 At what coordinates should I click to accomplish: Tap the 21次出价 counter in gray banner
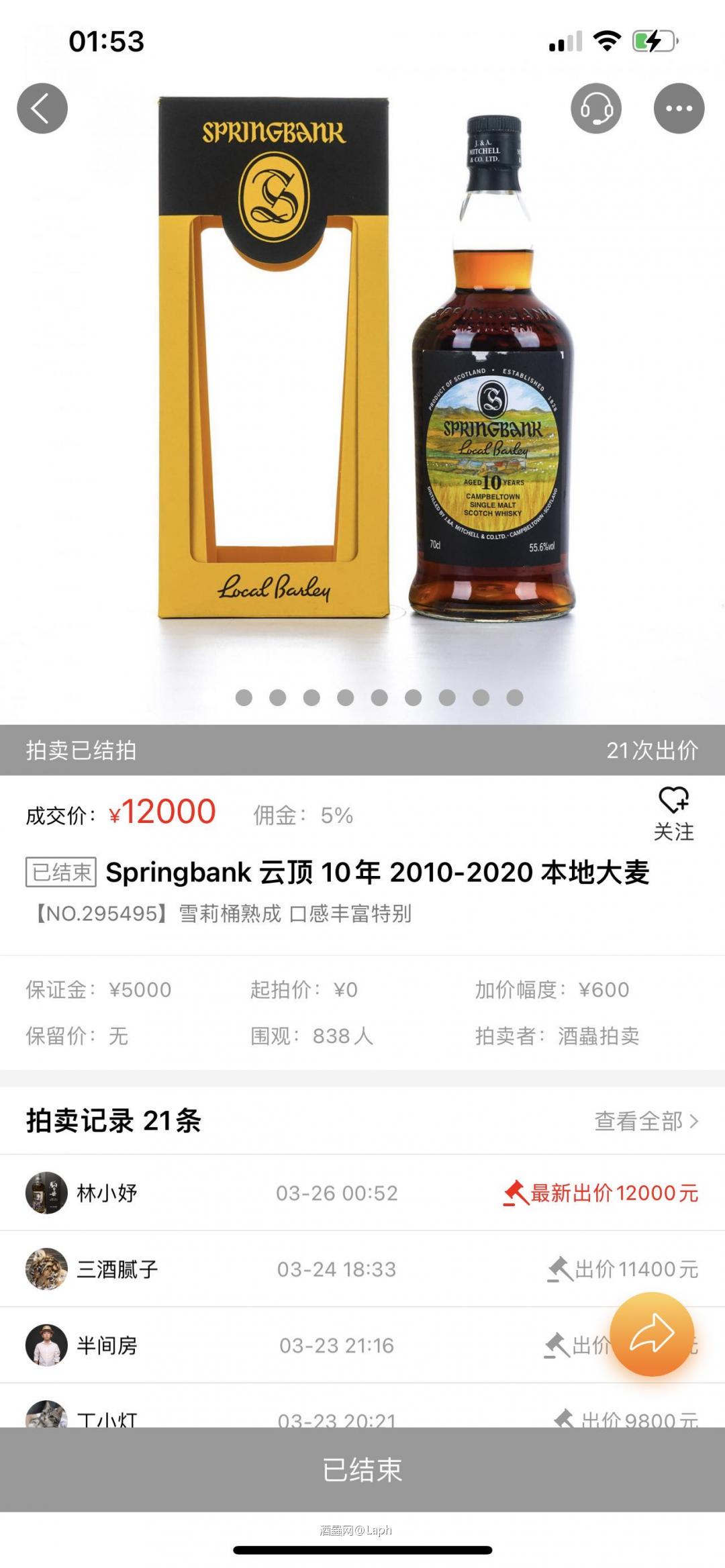[652, 752]
